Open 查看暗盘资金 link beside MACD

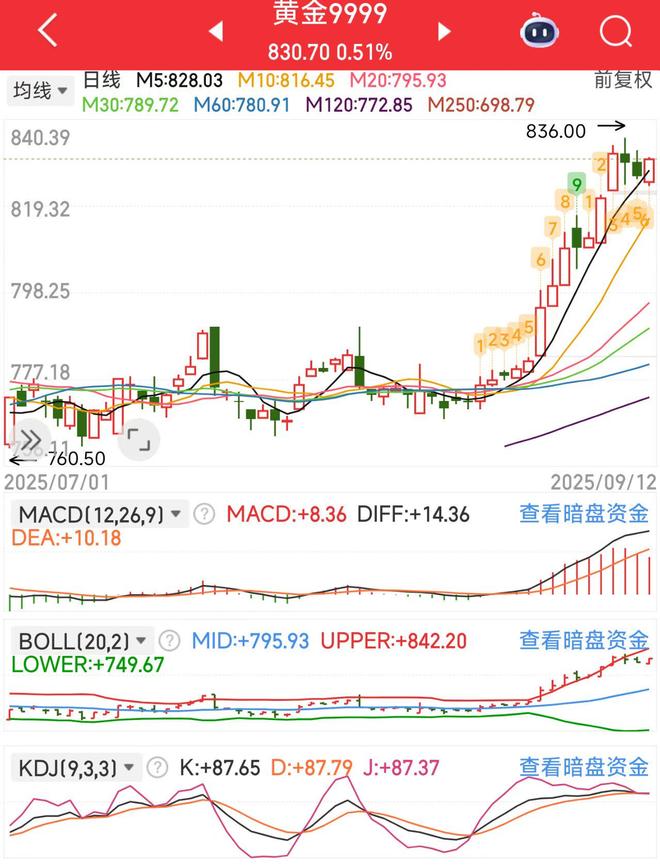pos(584,514)
